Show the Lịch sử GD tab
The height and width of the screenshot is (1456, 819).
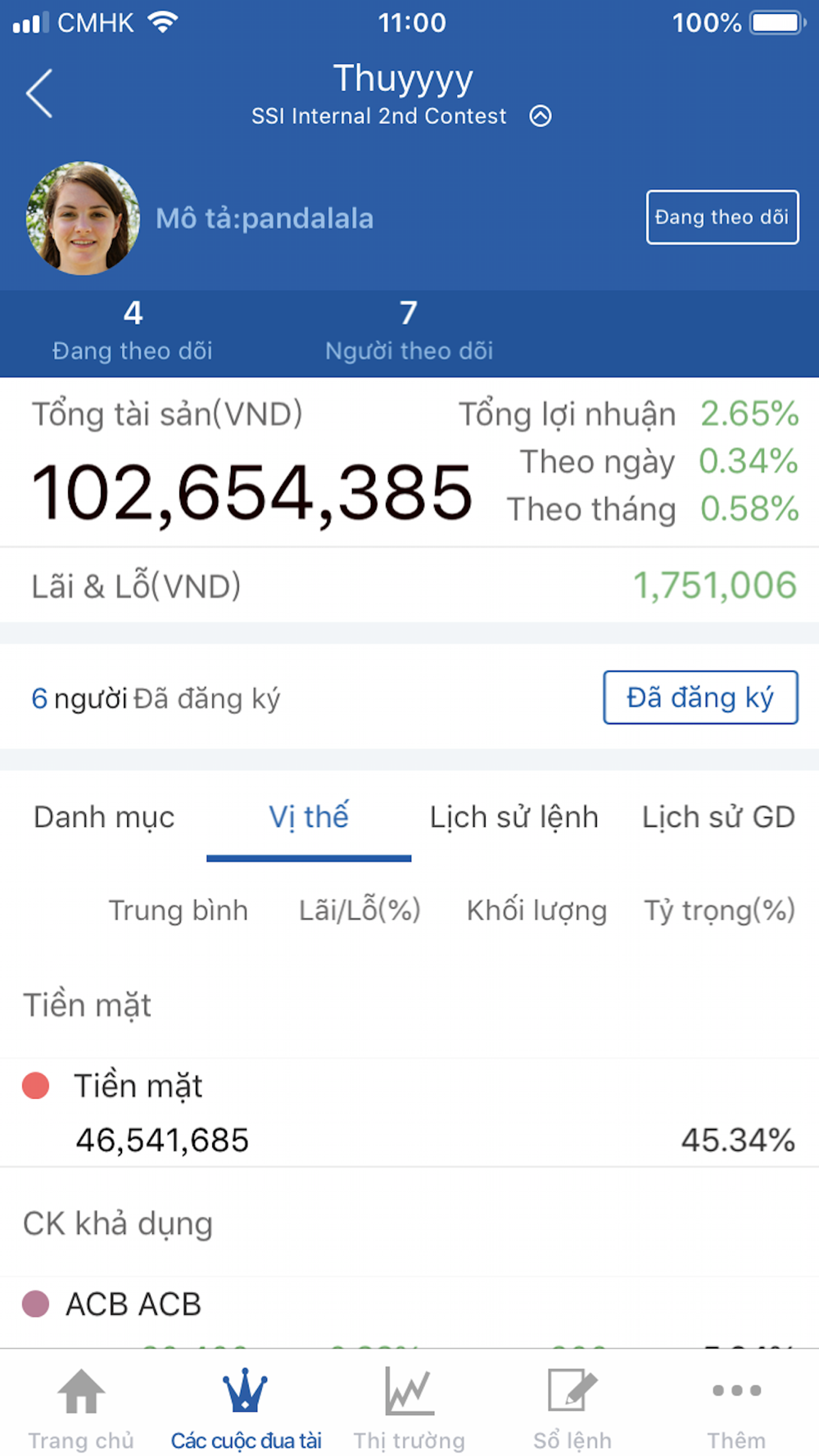coord(718,817)
